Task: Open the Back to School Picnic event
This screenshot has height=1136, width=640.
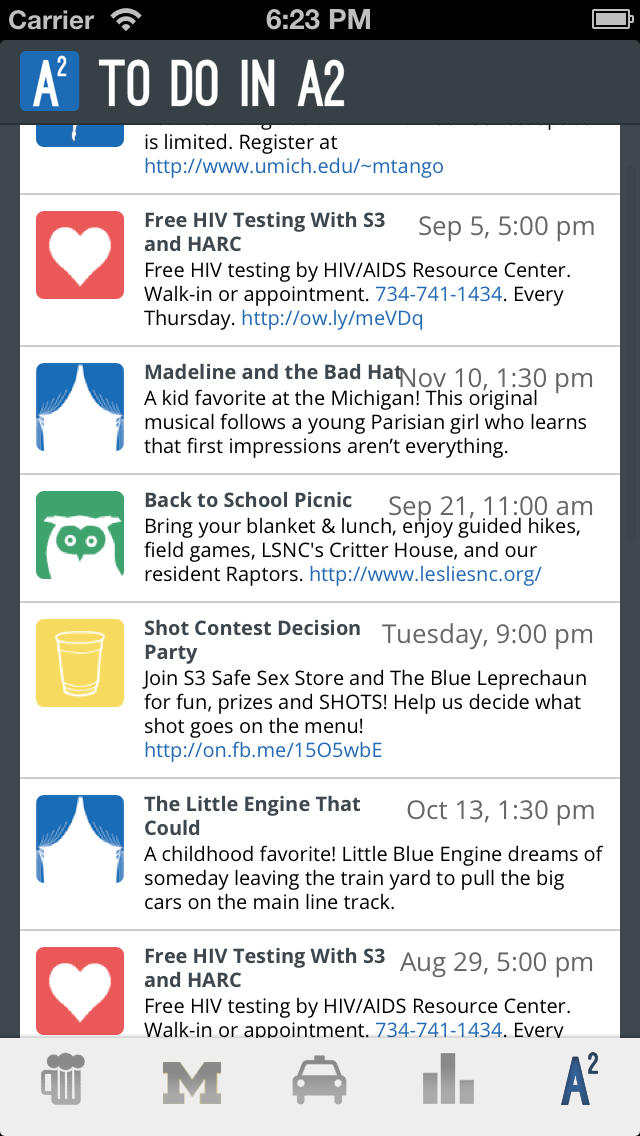Action: click(320, 538)
